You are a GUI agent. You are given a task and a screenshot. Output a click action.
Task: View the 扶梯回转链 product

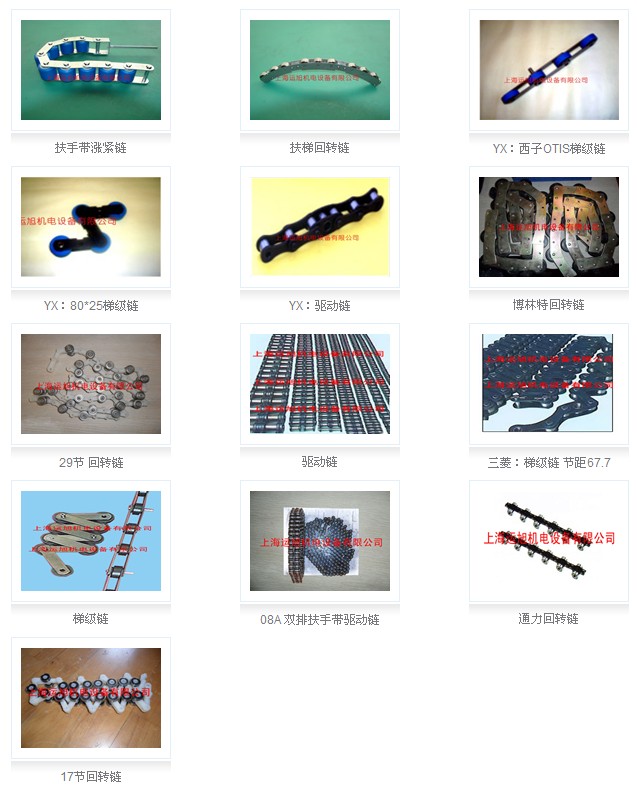pyautogui.click(x=320, y=70)
